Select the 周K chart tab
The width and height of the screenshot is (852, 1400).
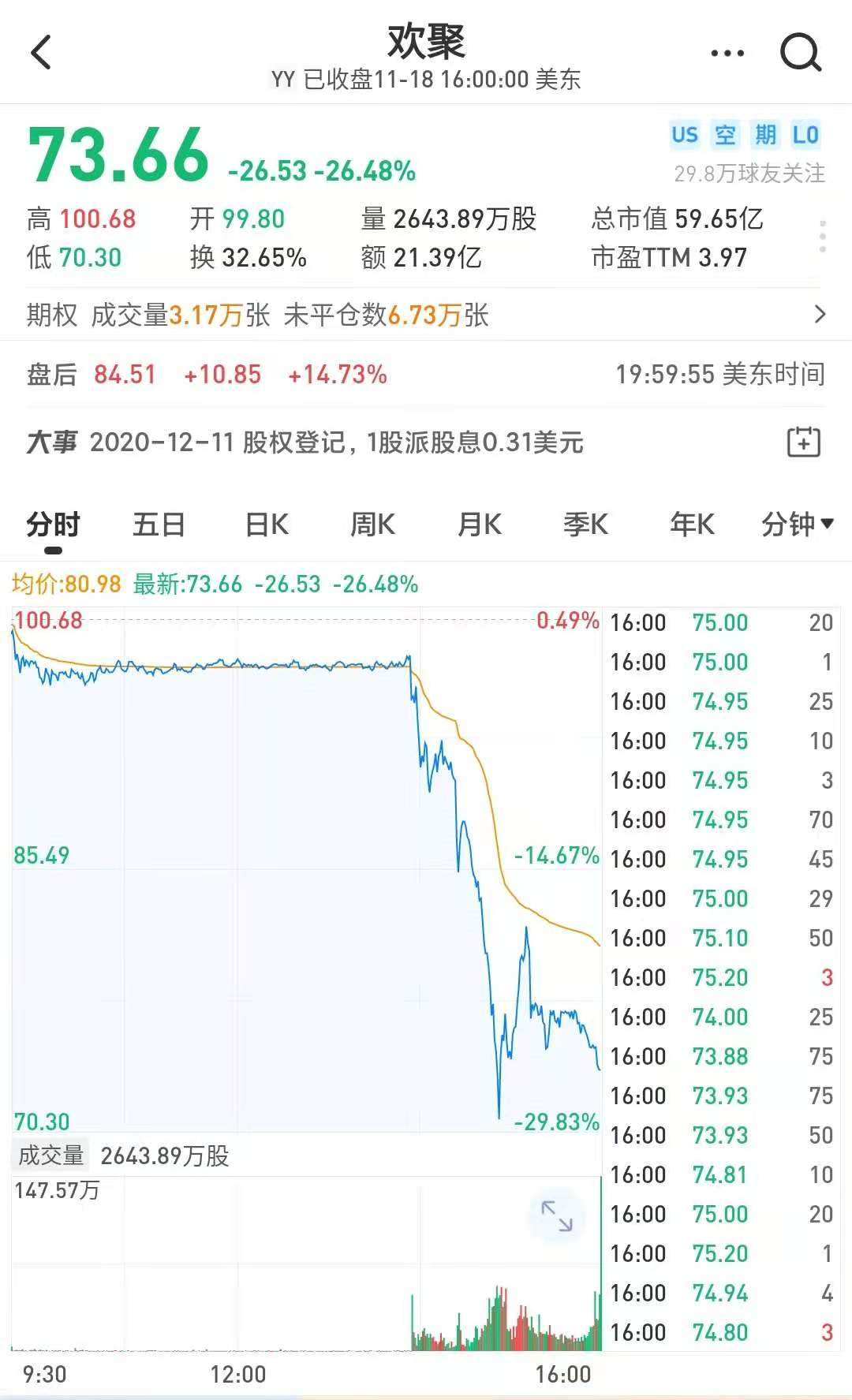(x=372, y=525)
